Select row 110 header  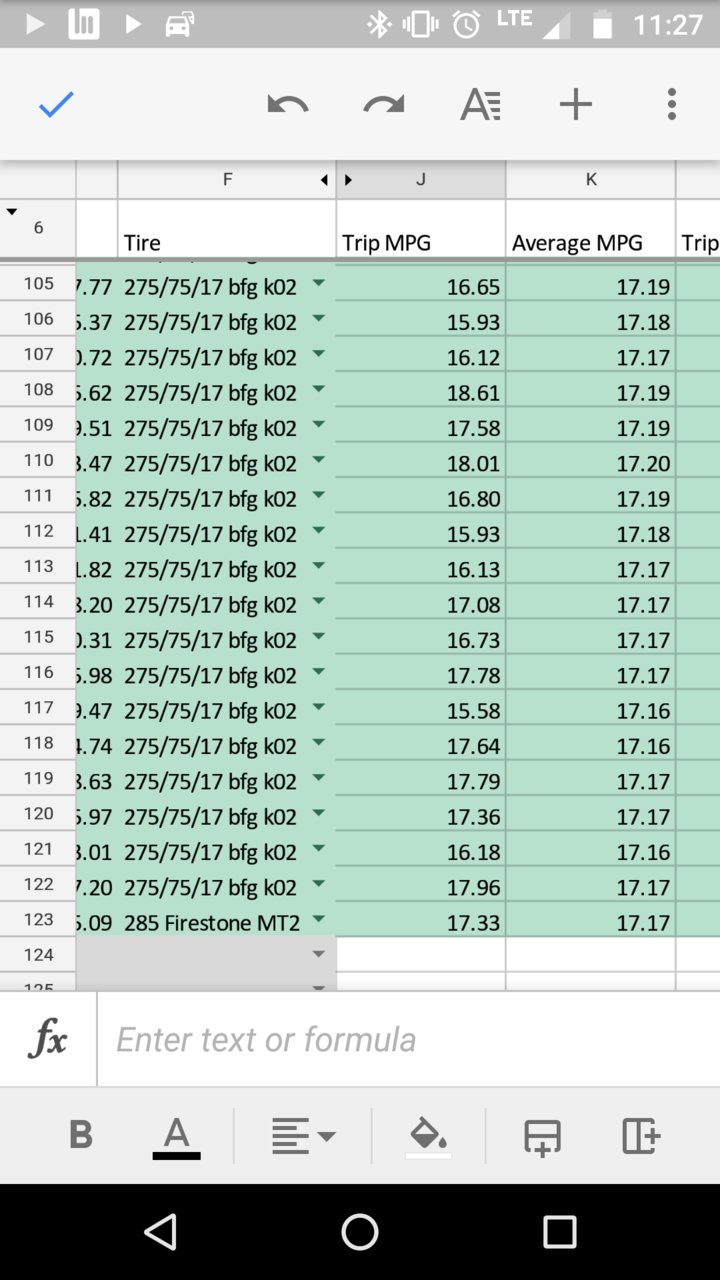click(x=38, y=461)
